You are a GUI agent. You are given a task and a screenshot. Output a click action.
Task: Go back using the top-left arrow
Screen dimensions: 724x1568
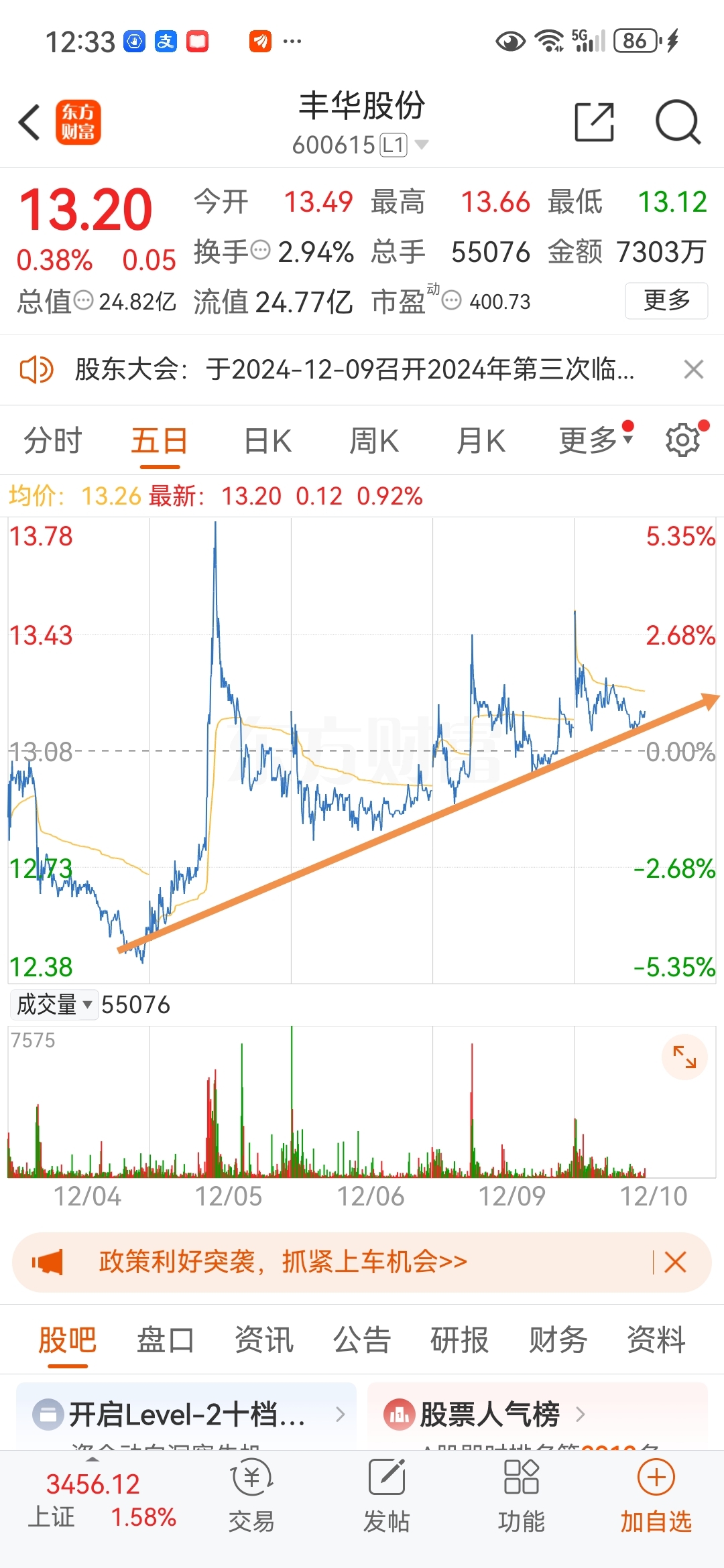tap(29, 122)
